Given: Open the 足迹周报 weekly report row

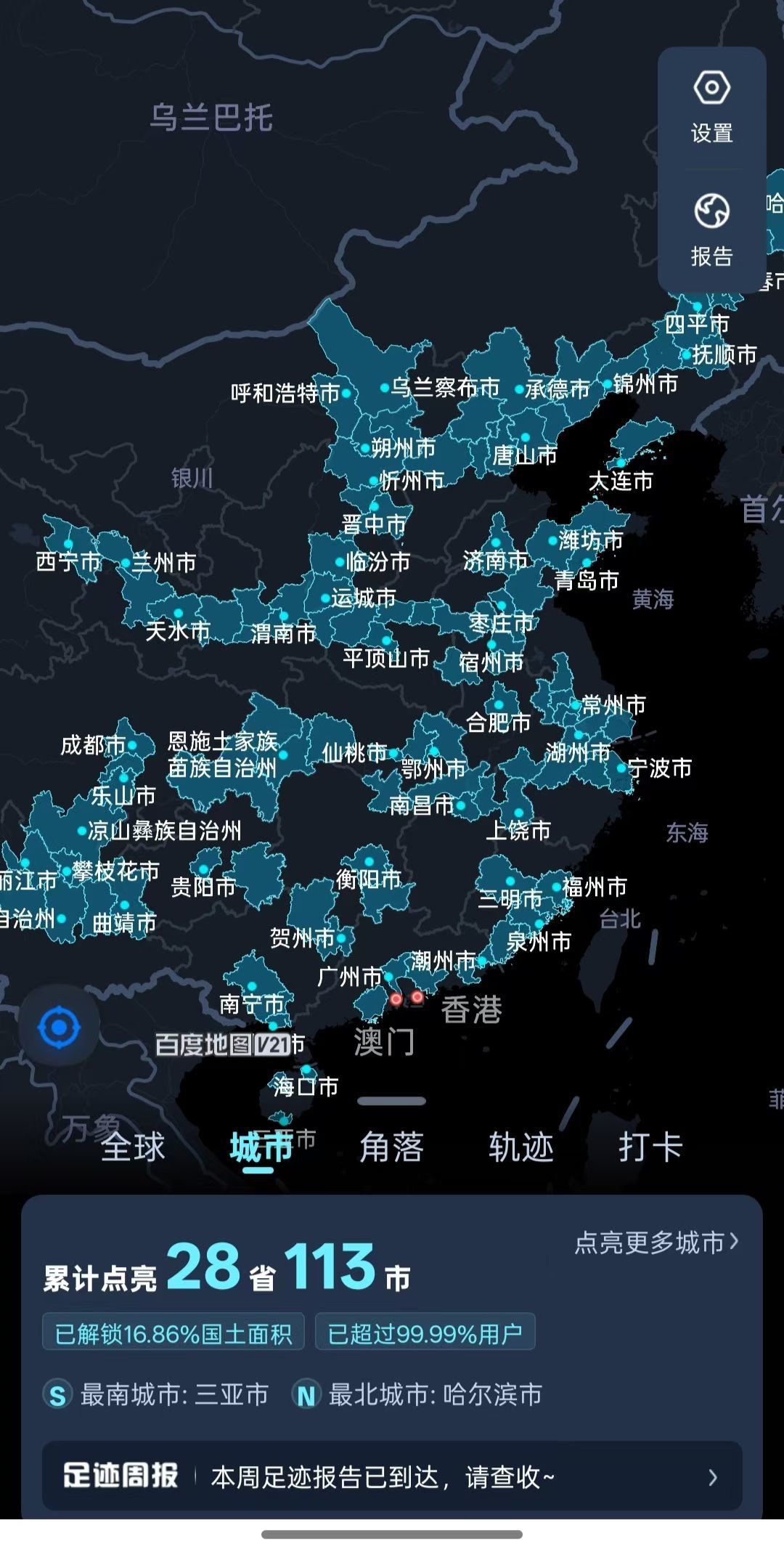Looking at the screenshot, I should coord(392,1476).
